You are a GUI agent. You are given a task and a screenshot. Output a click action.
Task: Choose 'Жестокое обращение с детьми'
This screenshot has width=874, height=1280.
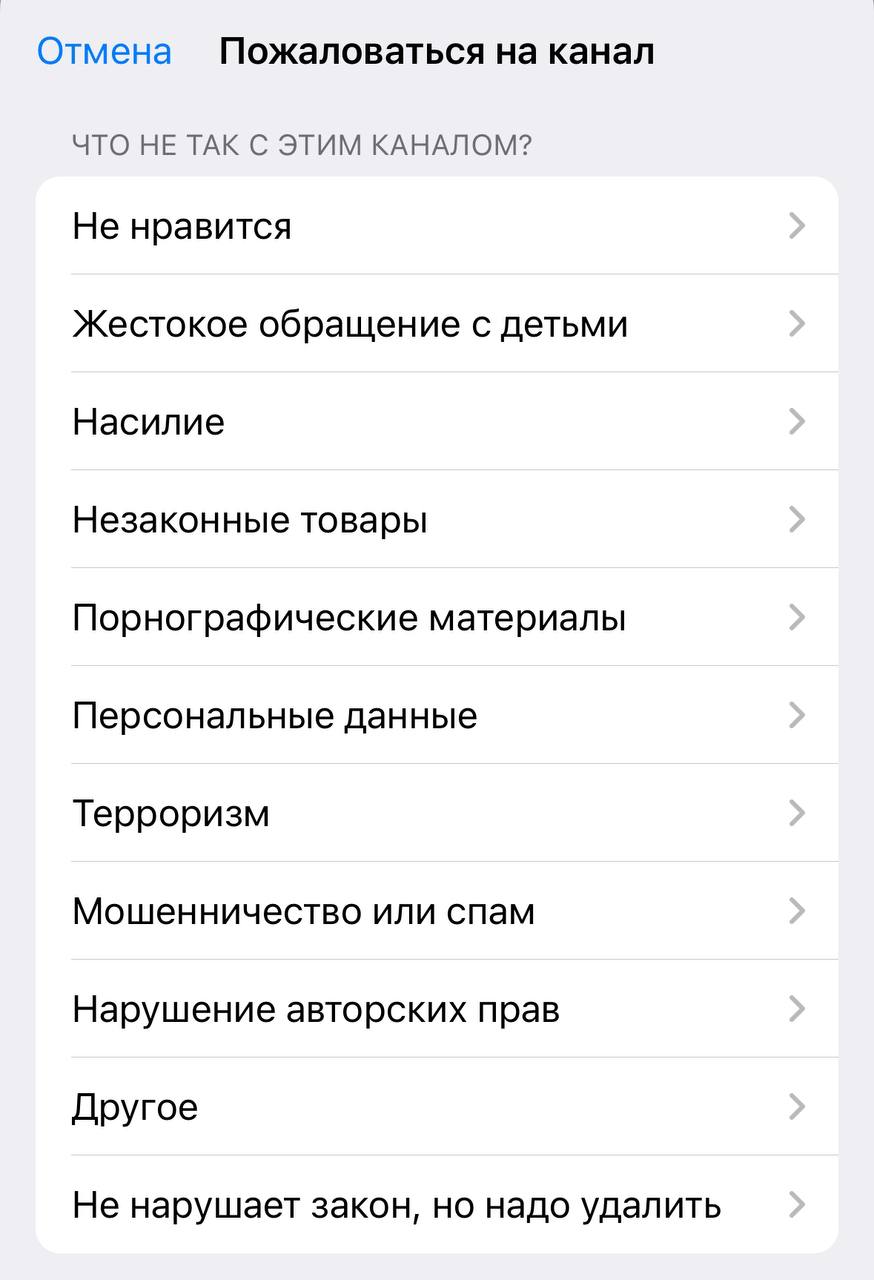point(436,324)
